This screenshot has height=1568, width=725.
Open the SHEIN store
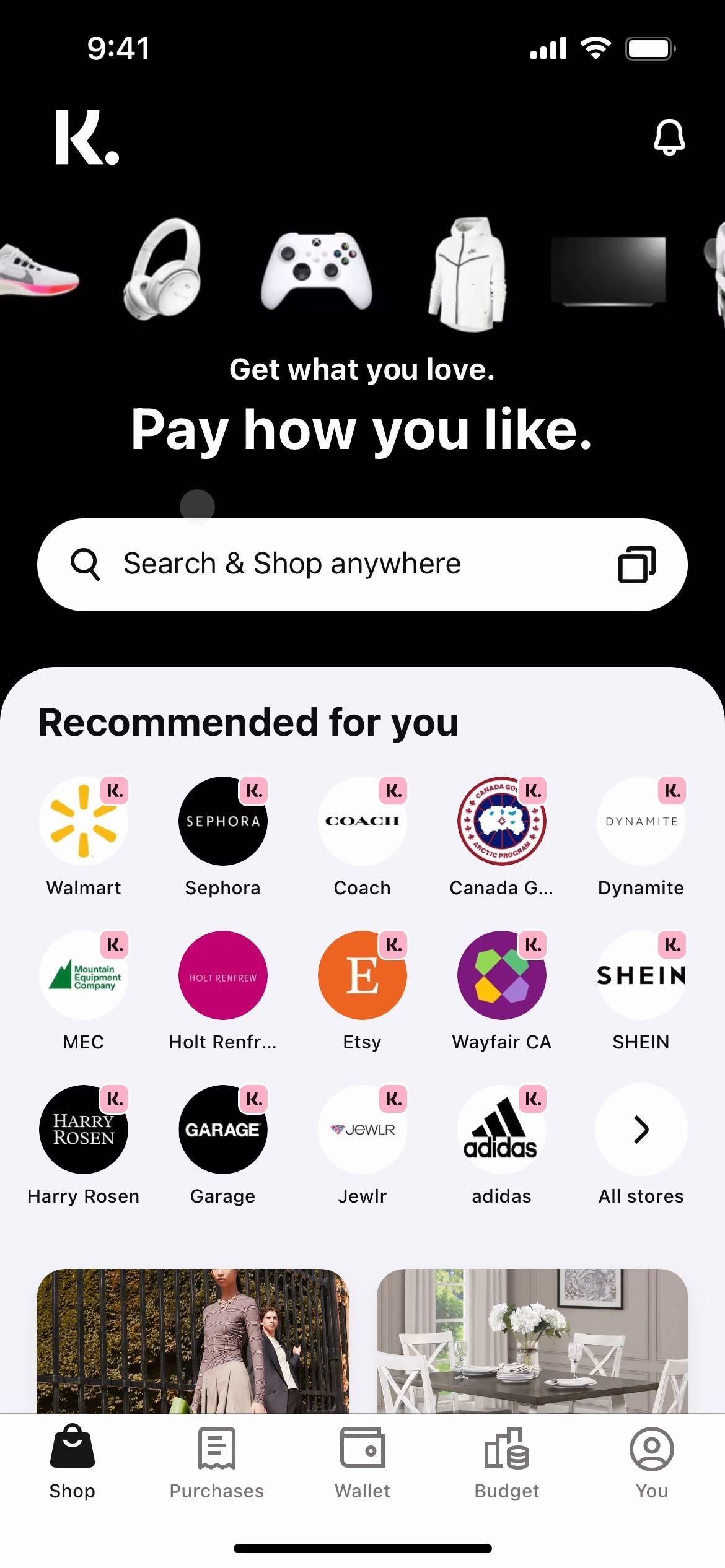pos(641,975)
